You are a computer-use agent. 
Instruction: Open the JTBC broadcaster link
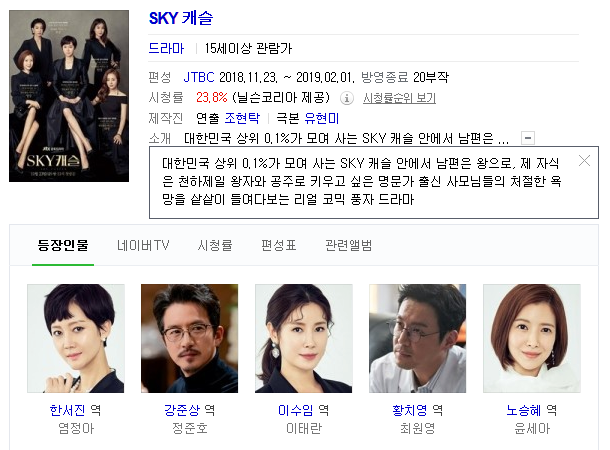click(199, 77)
